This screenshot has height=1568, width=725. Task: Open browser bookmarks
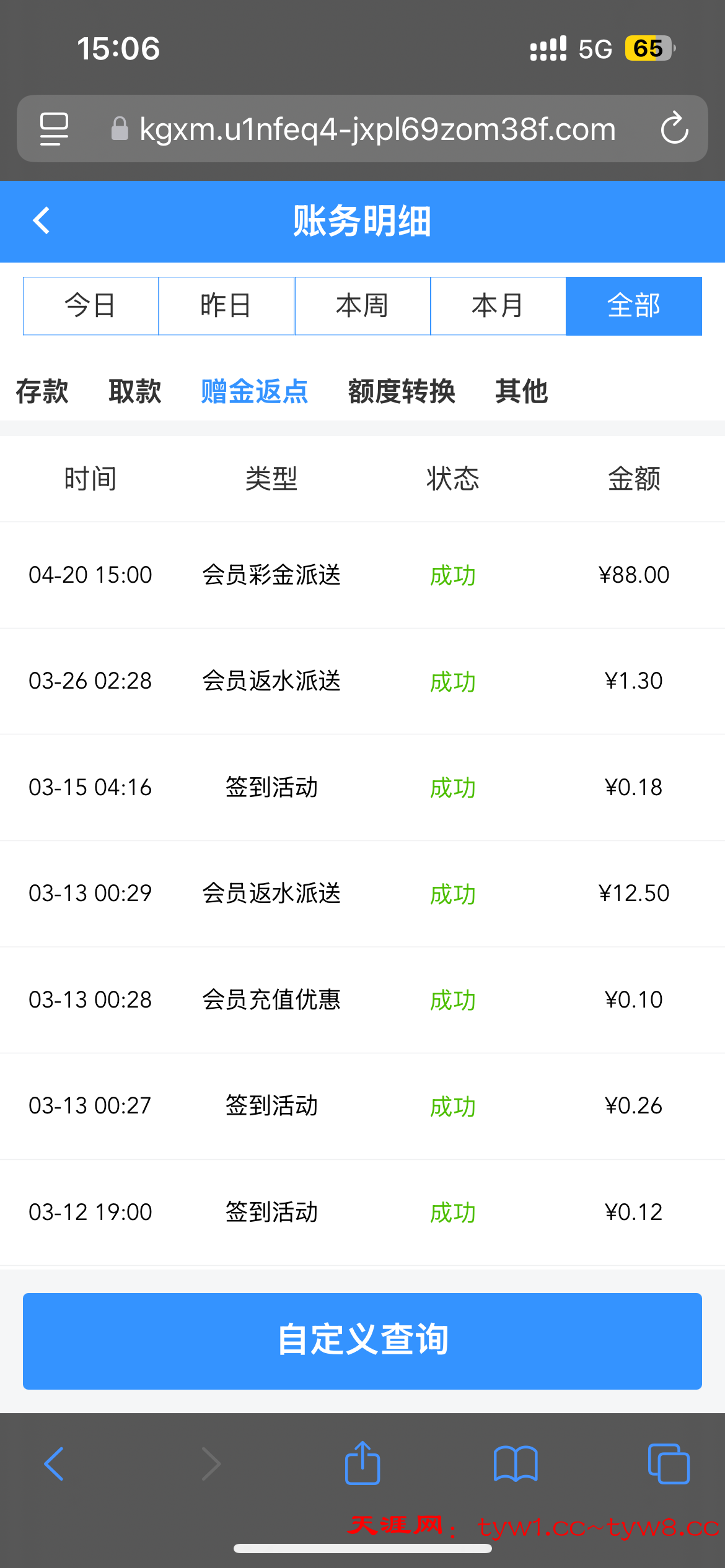coord(516,1464)
